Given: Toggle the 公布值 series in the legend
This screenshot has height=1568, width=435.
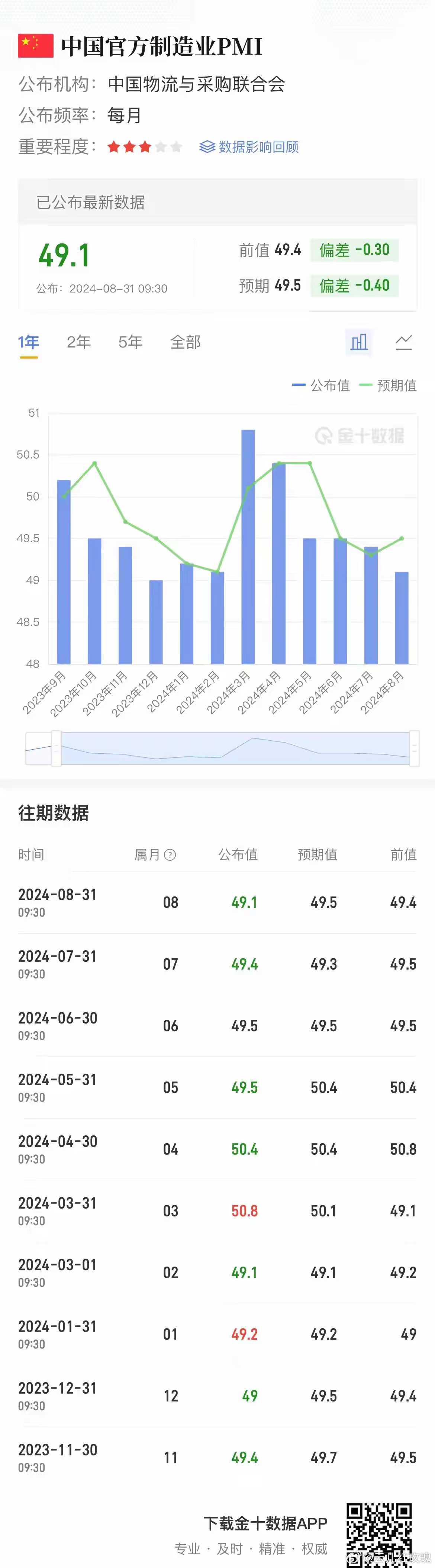Looking at the screenshot, I should click(322, 385).
